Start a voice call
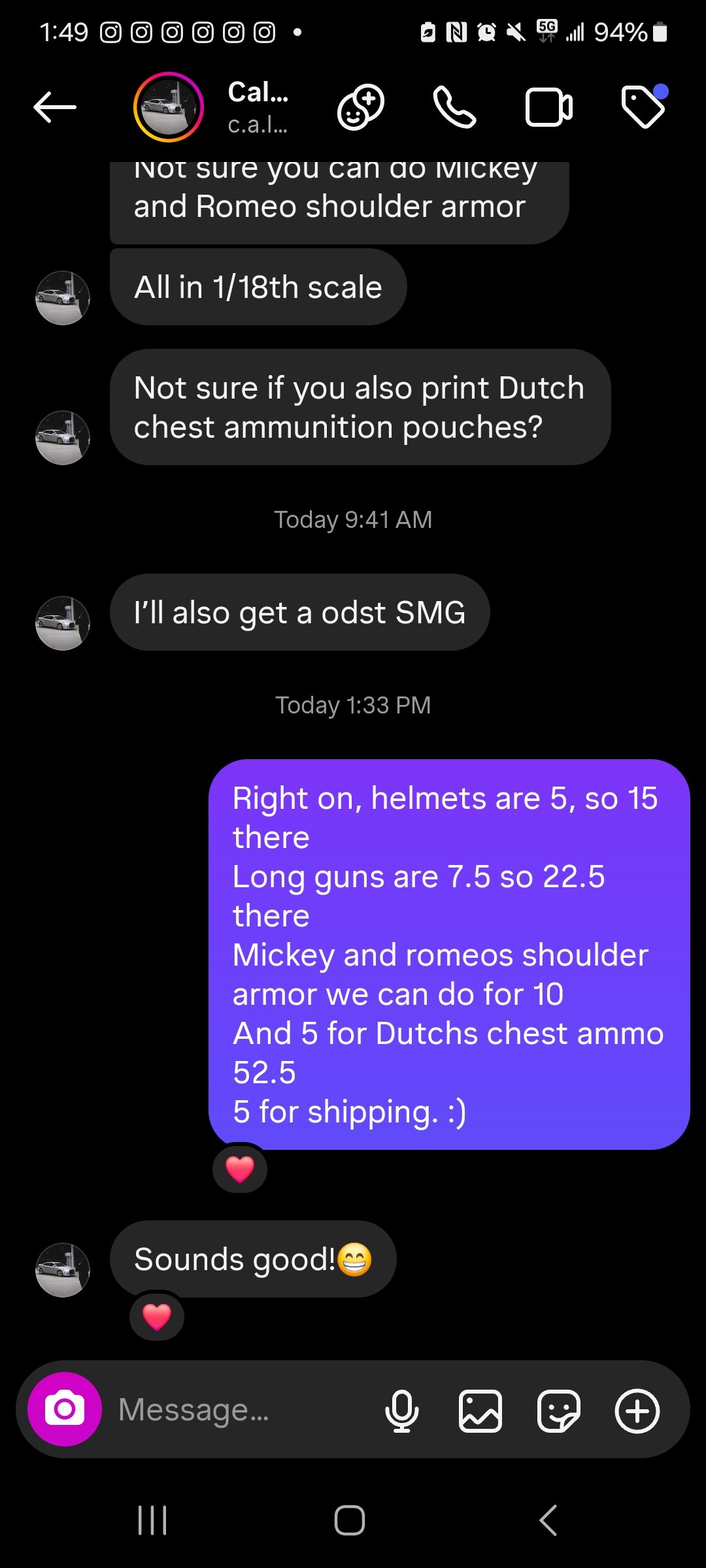Viewport: 706px width, 1568px height. click(x=454, y=107)
